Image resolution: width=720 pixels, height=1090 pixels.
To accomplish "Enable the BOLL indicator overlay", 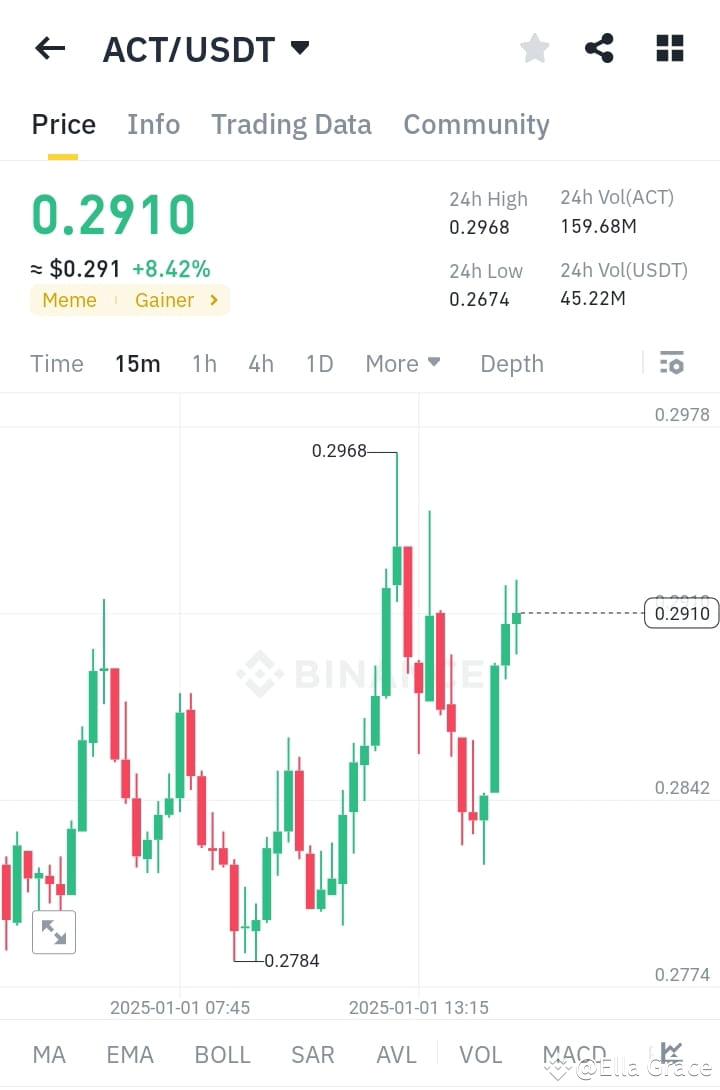I will tap(222, 1053).
